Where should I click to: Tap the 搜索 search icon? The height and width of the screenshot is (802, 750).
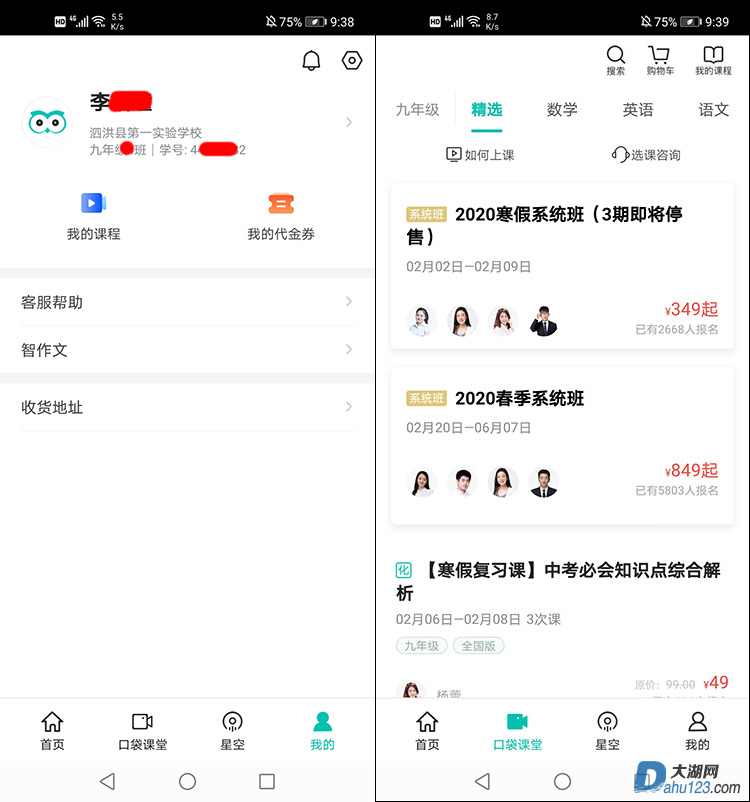(x=616, y=60)
